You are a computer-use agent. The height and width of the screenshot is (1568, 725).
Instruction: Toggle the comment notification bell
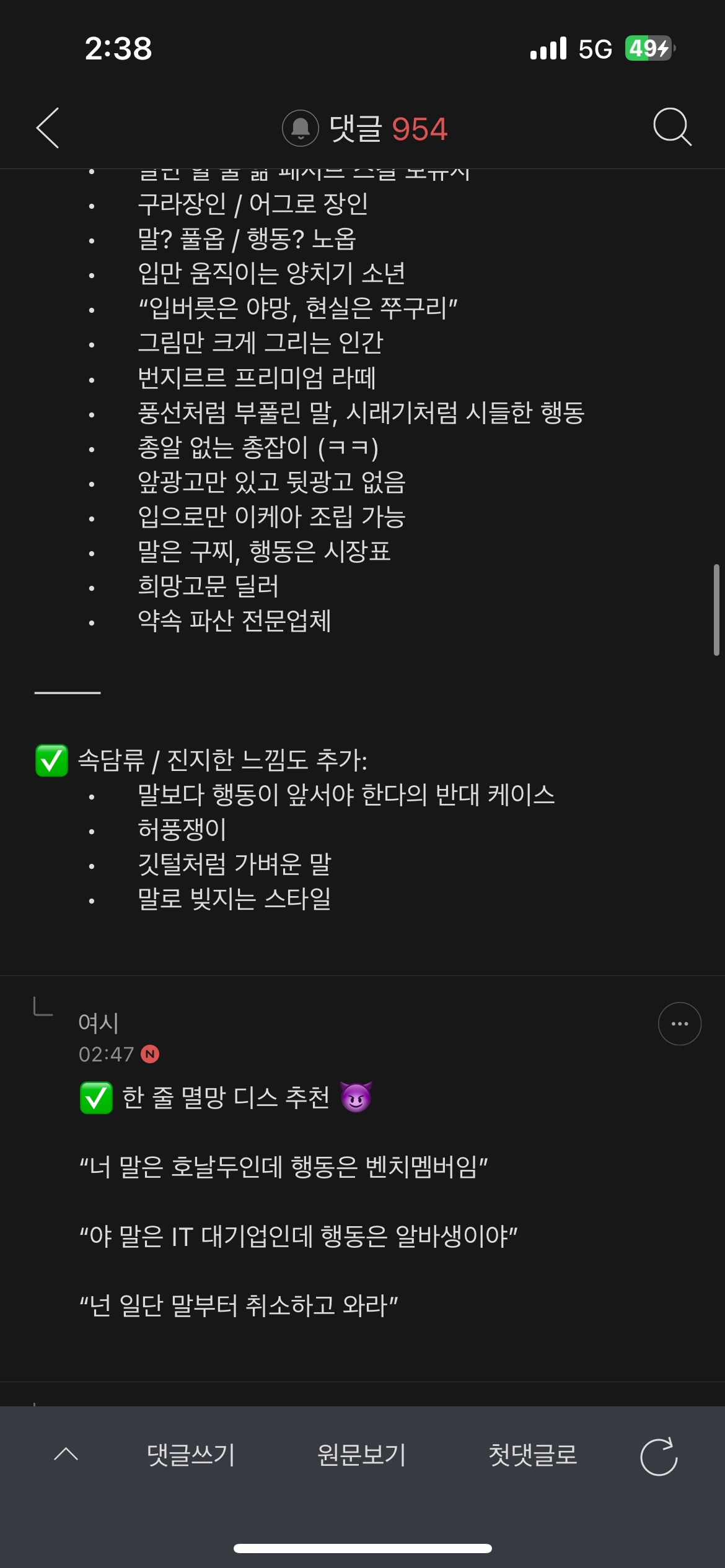(301, 128)
